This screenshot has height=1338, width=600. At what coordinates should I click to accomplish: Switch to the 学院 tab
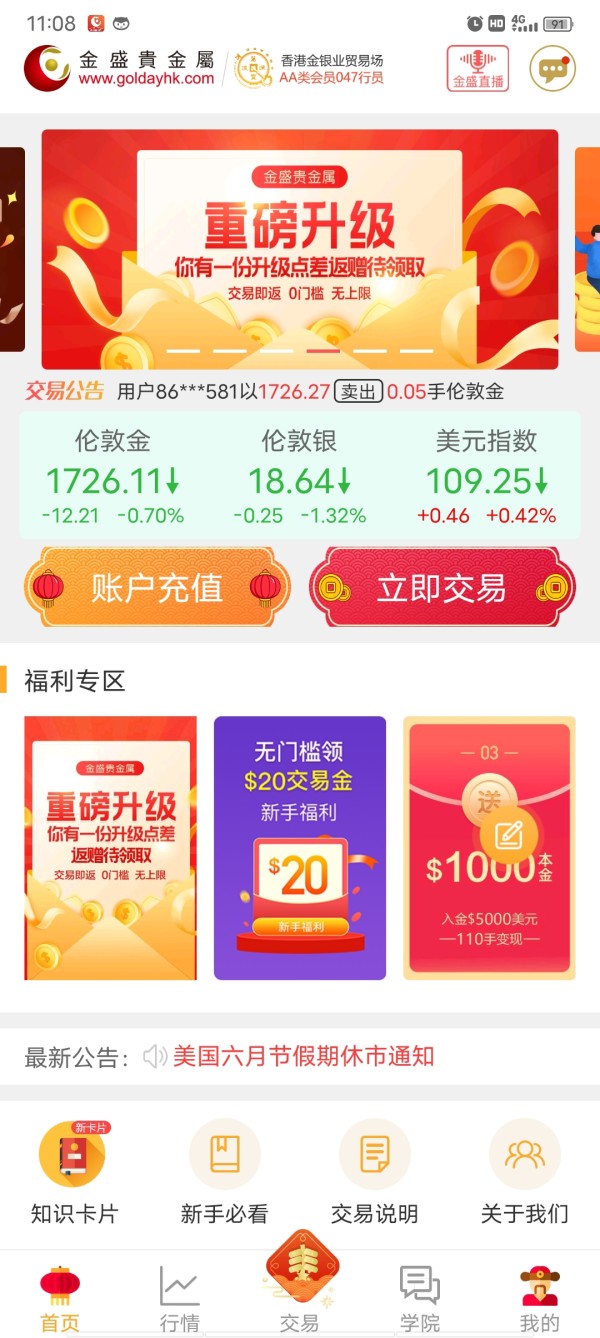(420, 1298)
